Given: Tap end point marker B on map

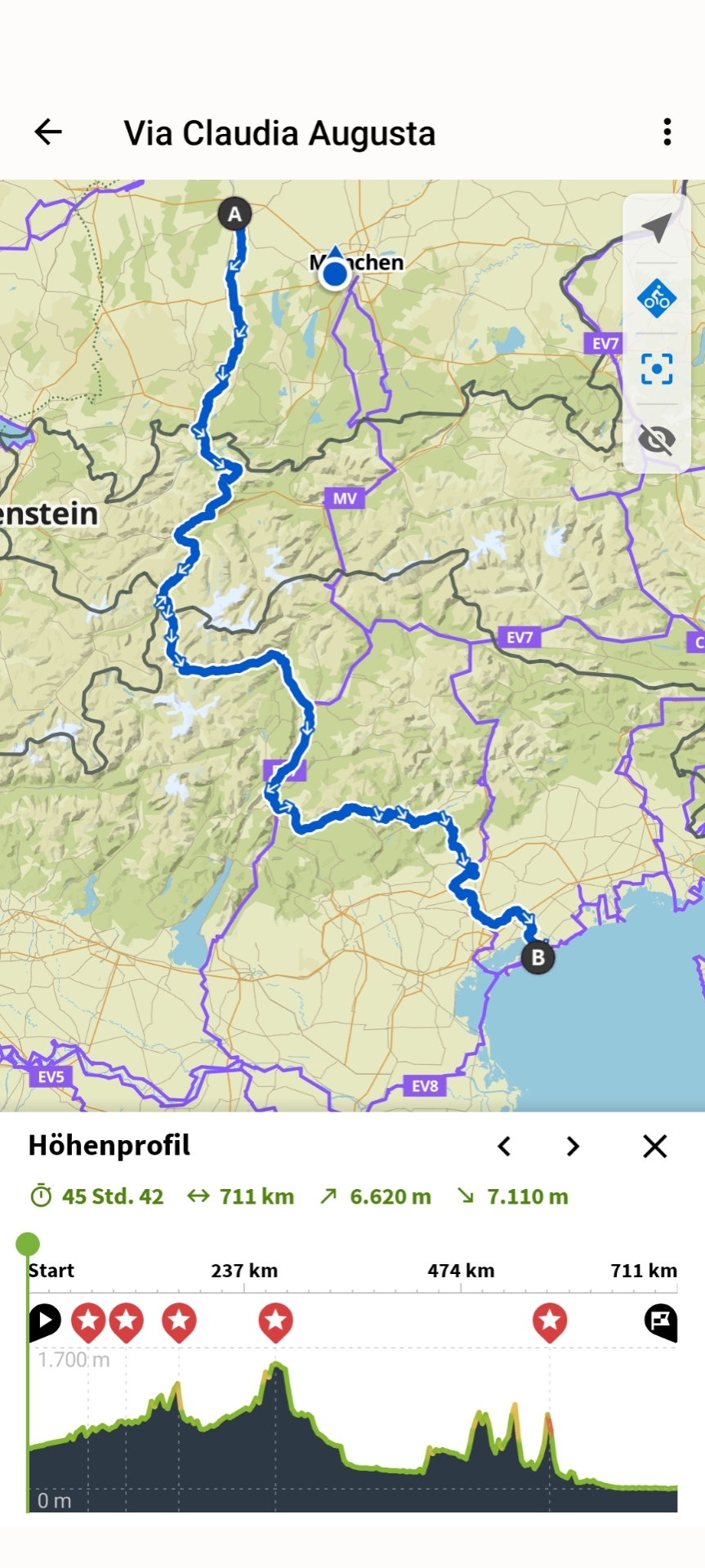Looking at the screenshot, I should (538, 957).
